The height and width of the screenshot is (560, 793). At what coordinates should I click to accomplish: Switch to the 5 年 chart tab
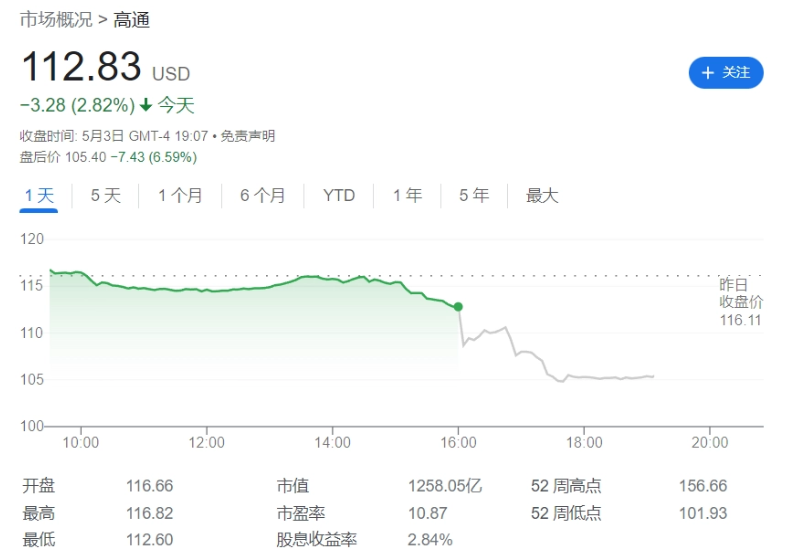click(475, 196)
